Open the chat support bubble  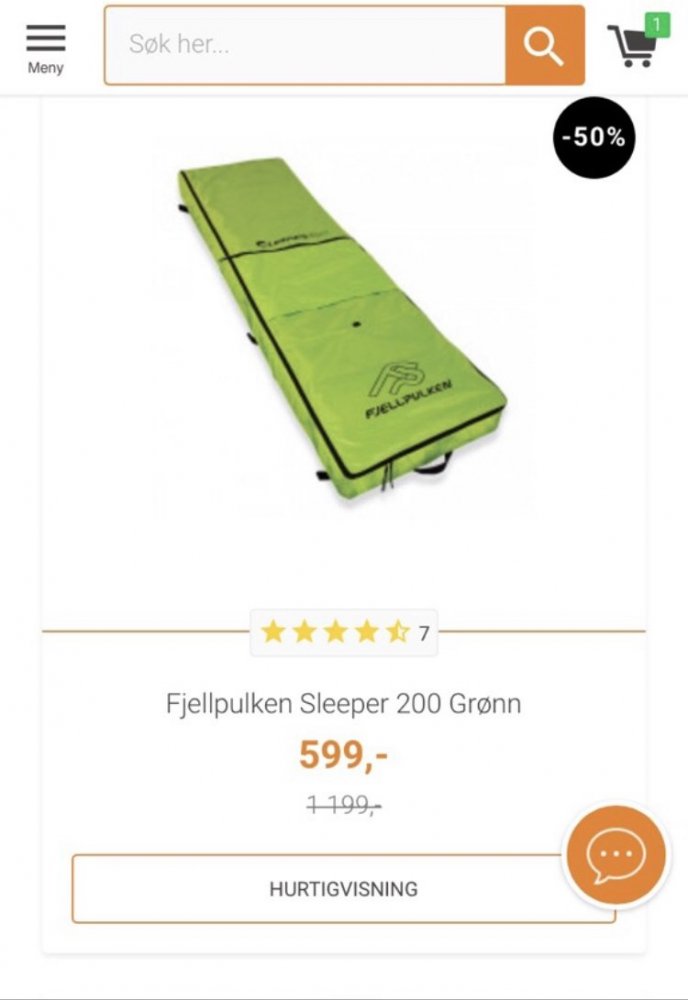[x=616, y=856]
